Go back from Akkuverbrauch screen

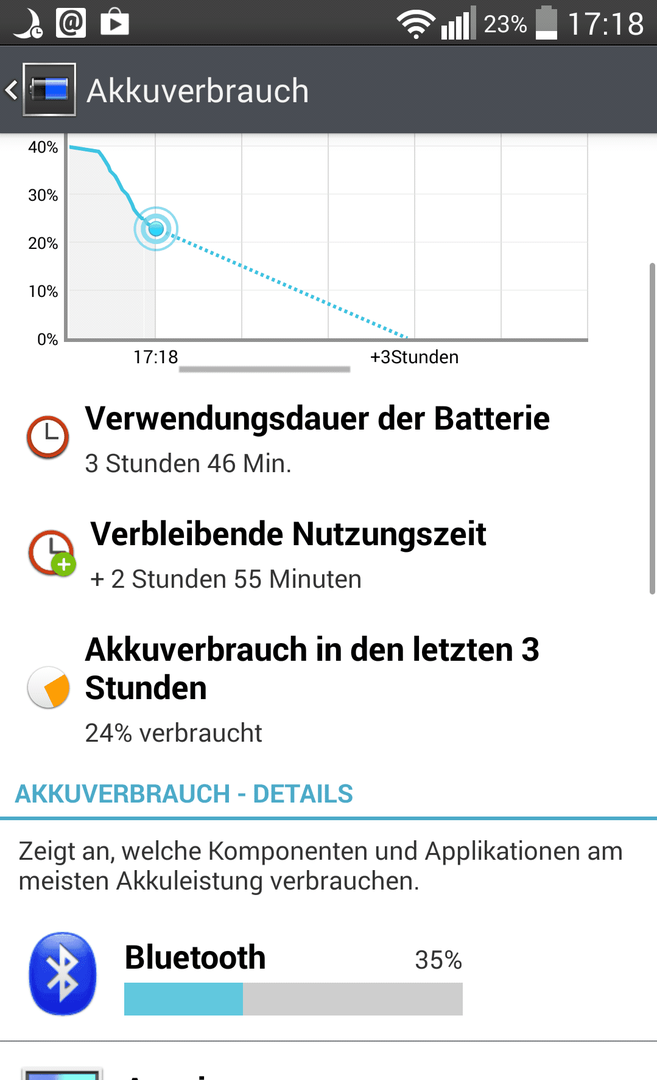40,90
